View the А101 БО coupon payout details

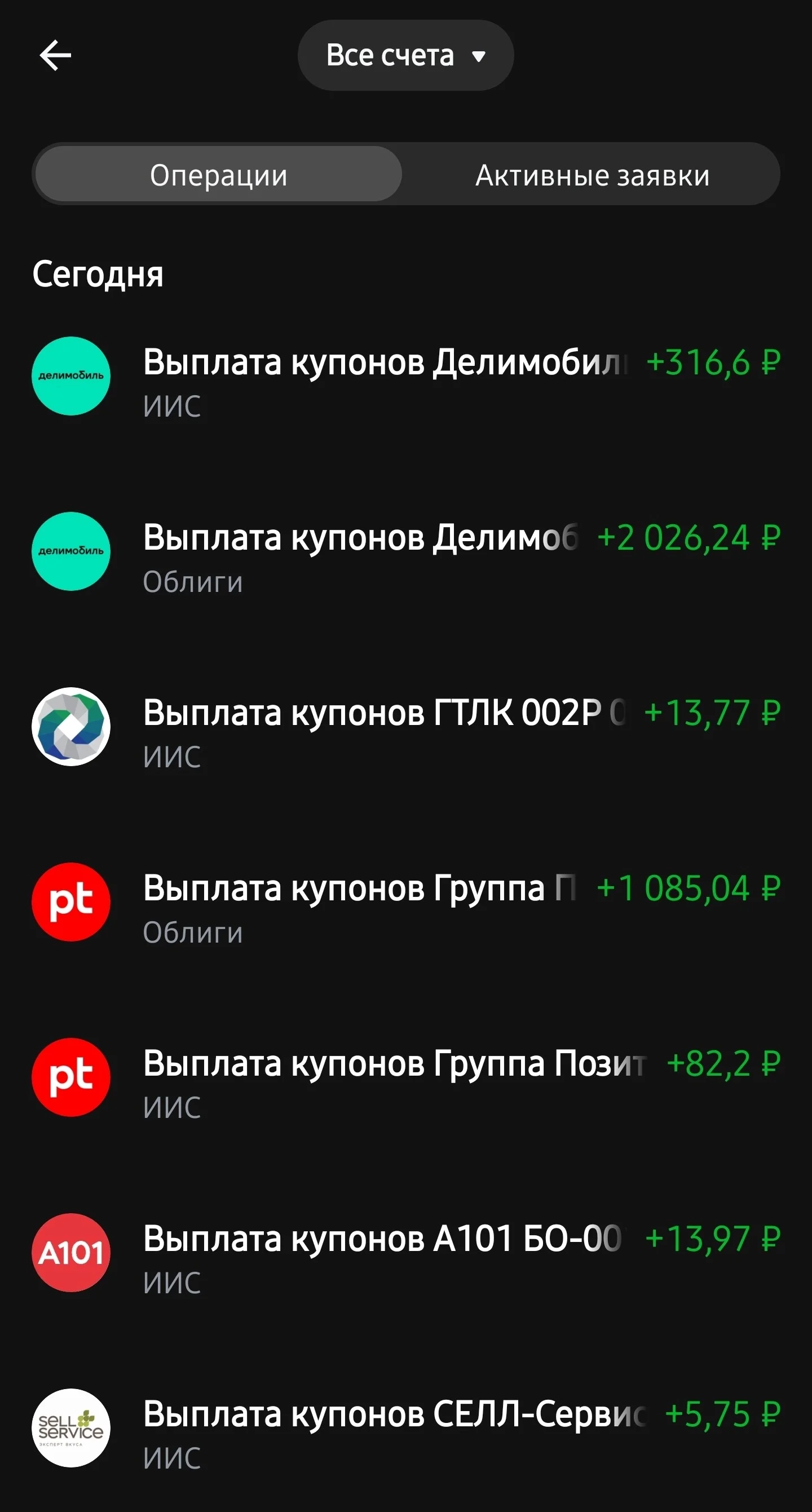(x=405, y=1253)
